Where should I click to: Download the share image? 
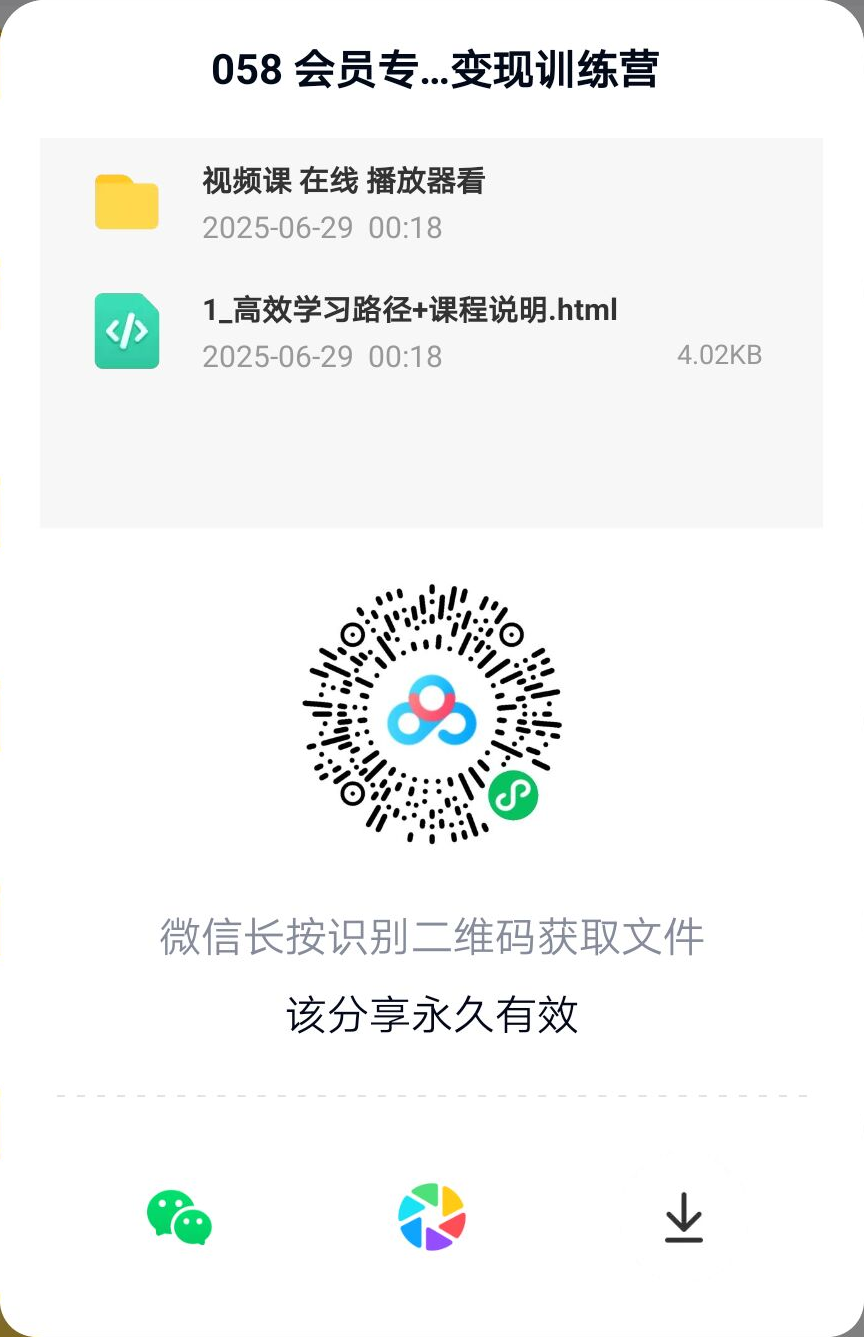[684, 1217]
